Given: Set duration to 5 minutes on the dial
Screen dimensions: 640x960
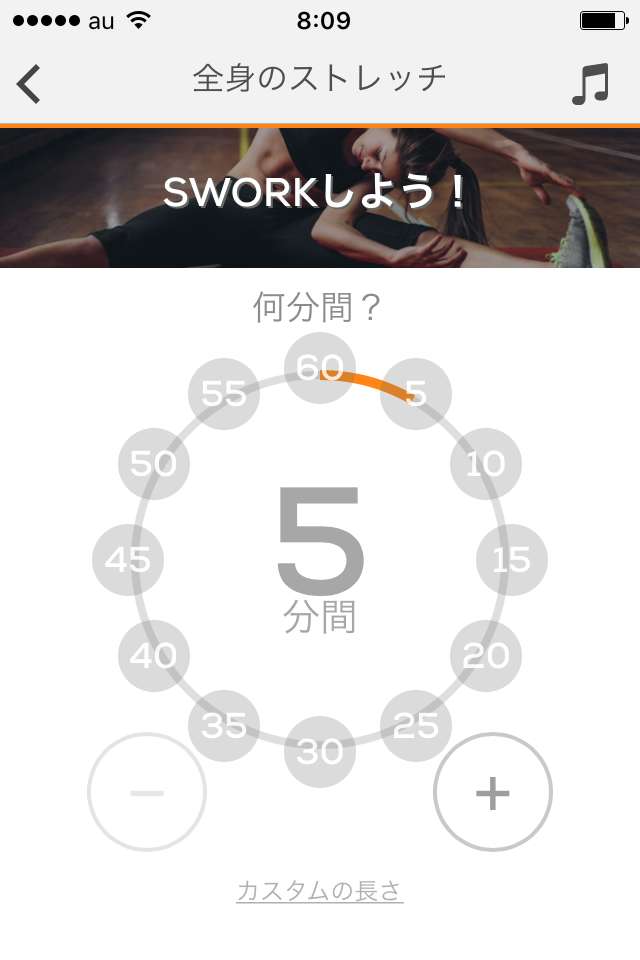Looking at the screenshot, I should point(416,394).
